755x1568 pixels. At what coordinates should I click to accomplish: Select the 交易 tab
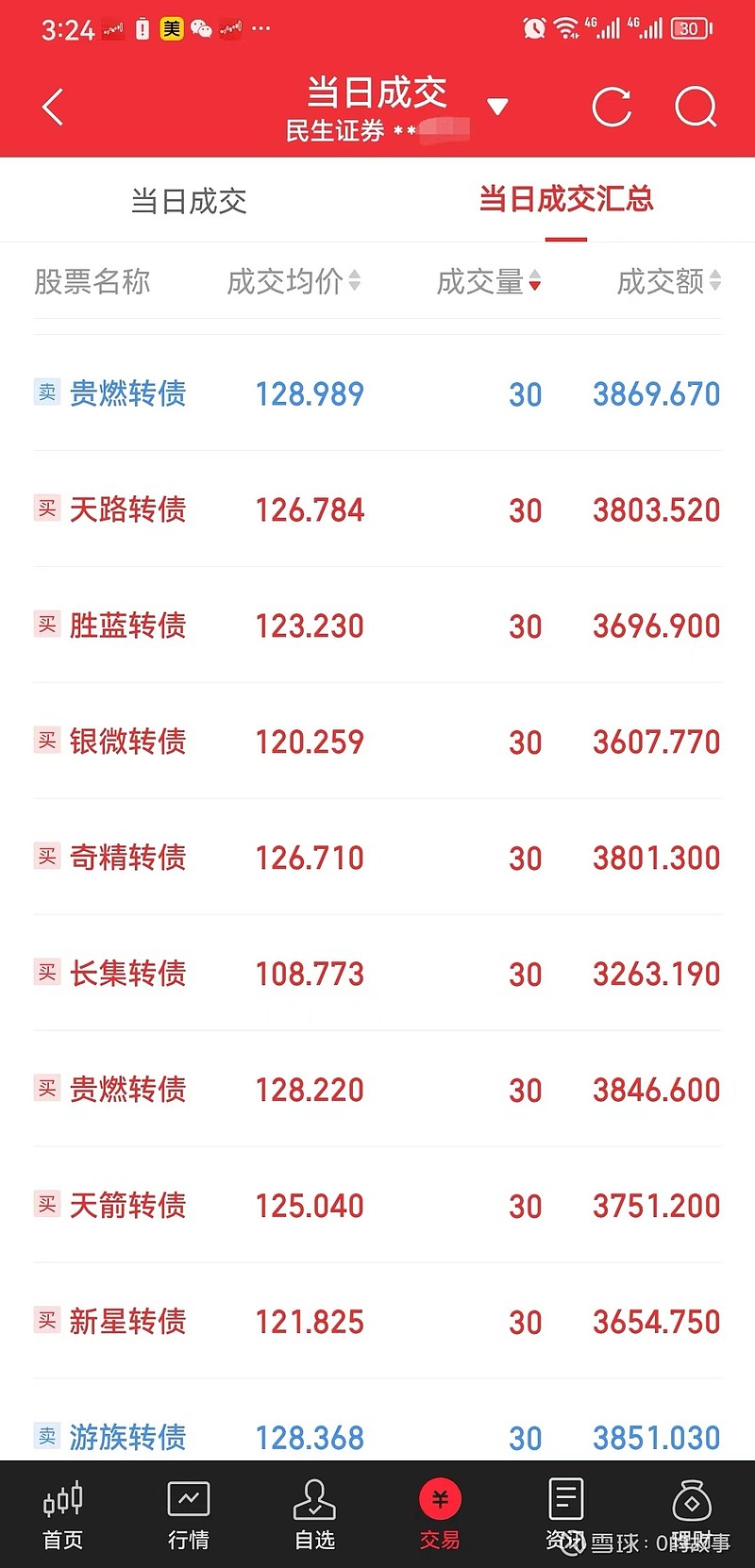(440, 1515)
